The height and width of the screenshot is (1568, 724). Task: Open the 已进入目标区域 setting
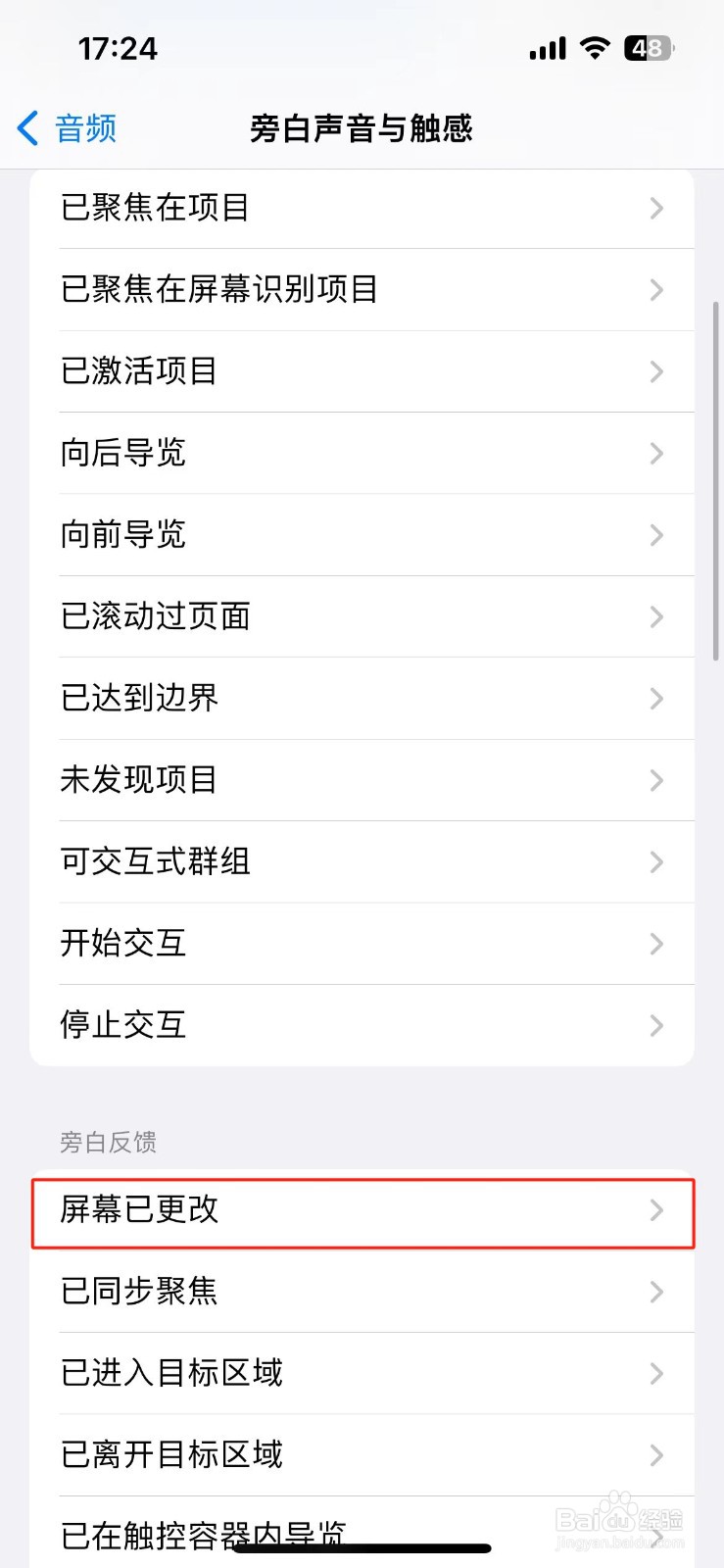point(362,1373)
